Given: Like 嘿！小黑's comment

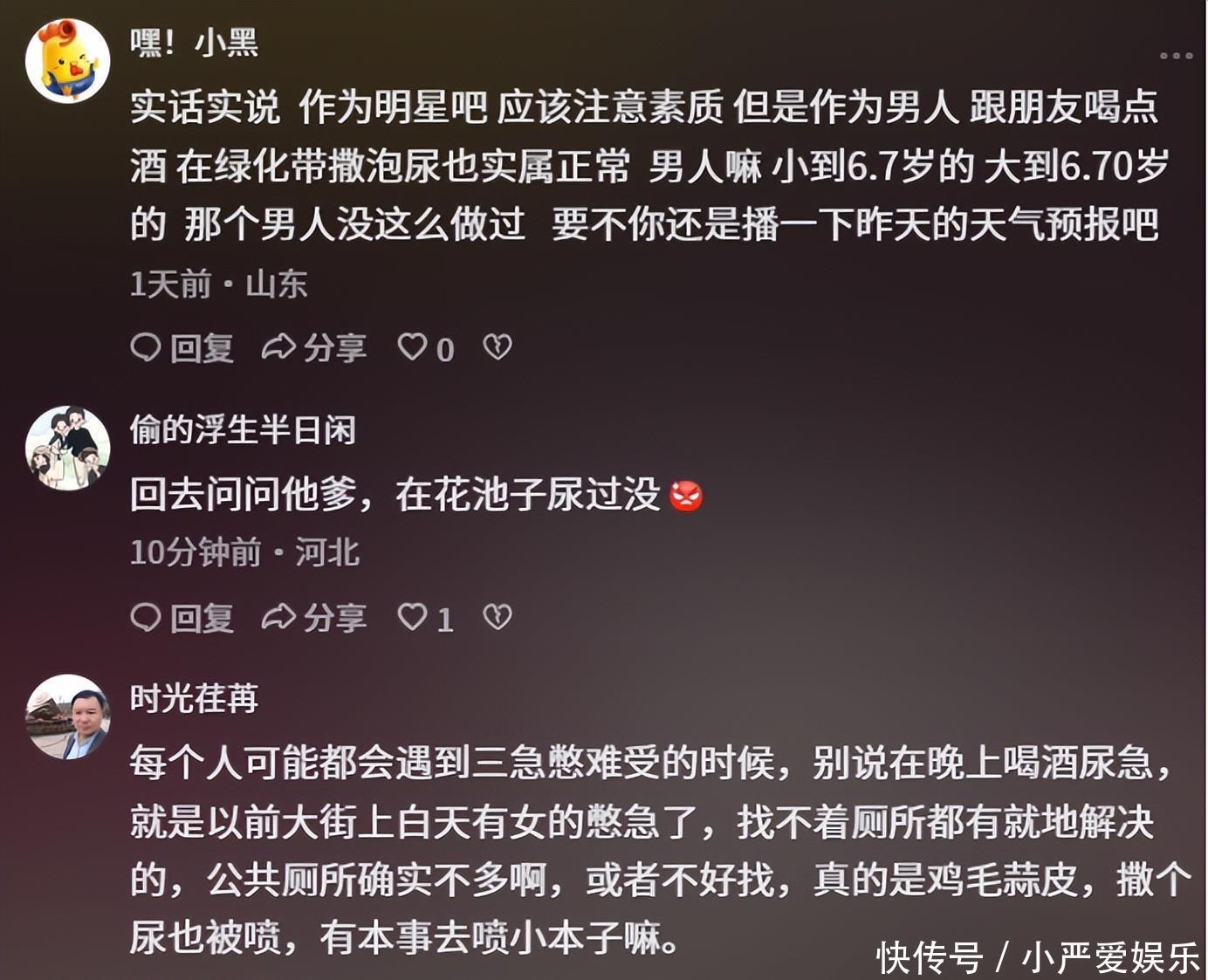Looking at the screenshot, I should tap(412, 347).
